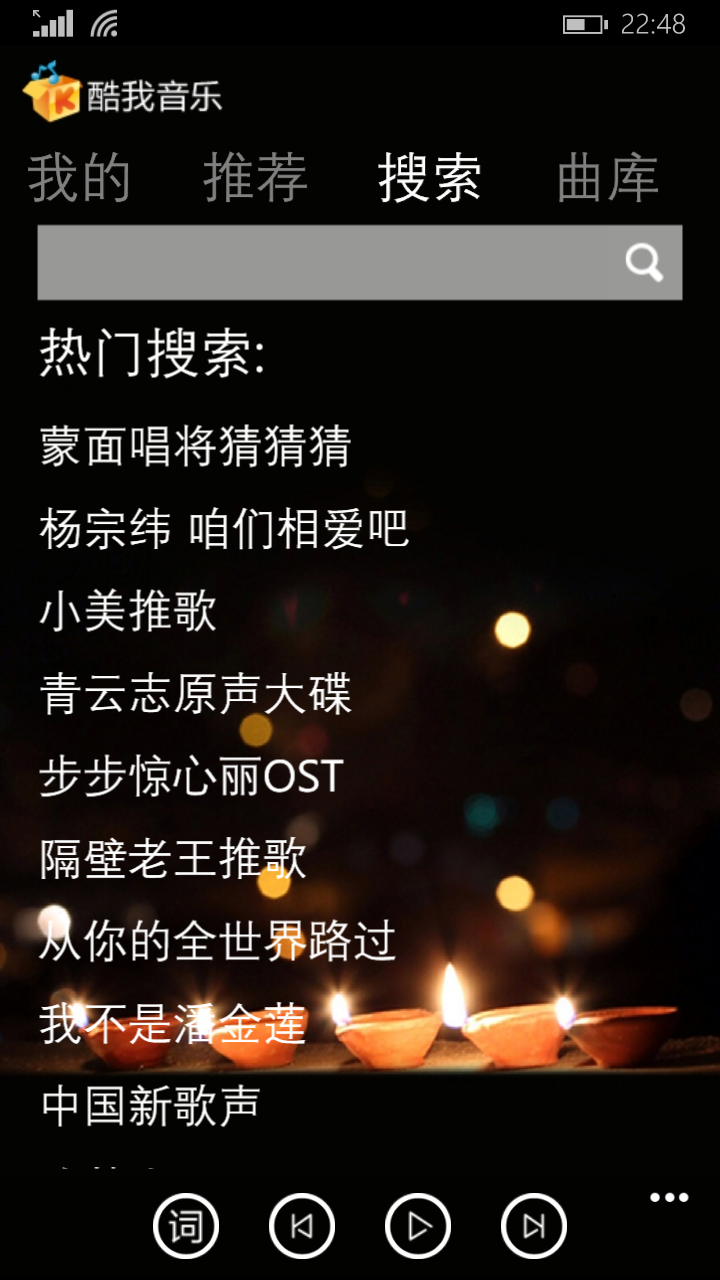
Task: Tap the magnifier search icon
Action: (x=644, y=263)
